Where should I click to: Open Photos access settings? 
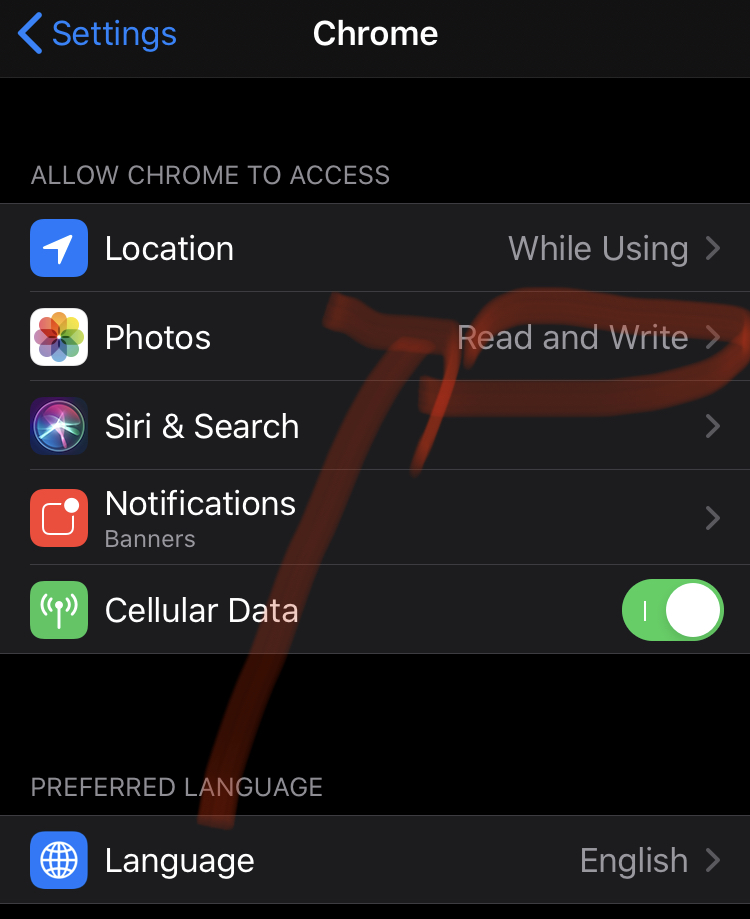(375, 337)
